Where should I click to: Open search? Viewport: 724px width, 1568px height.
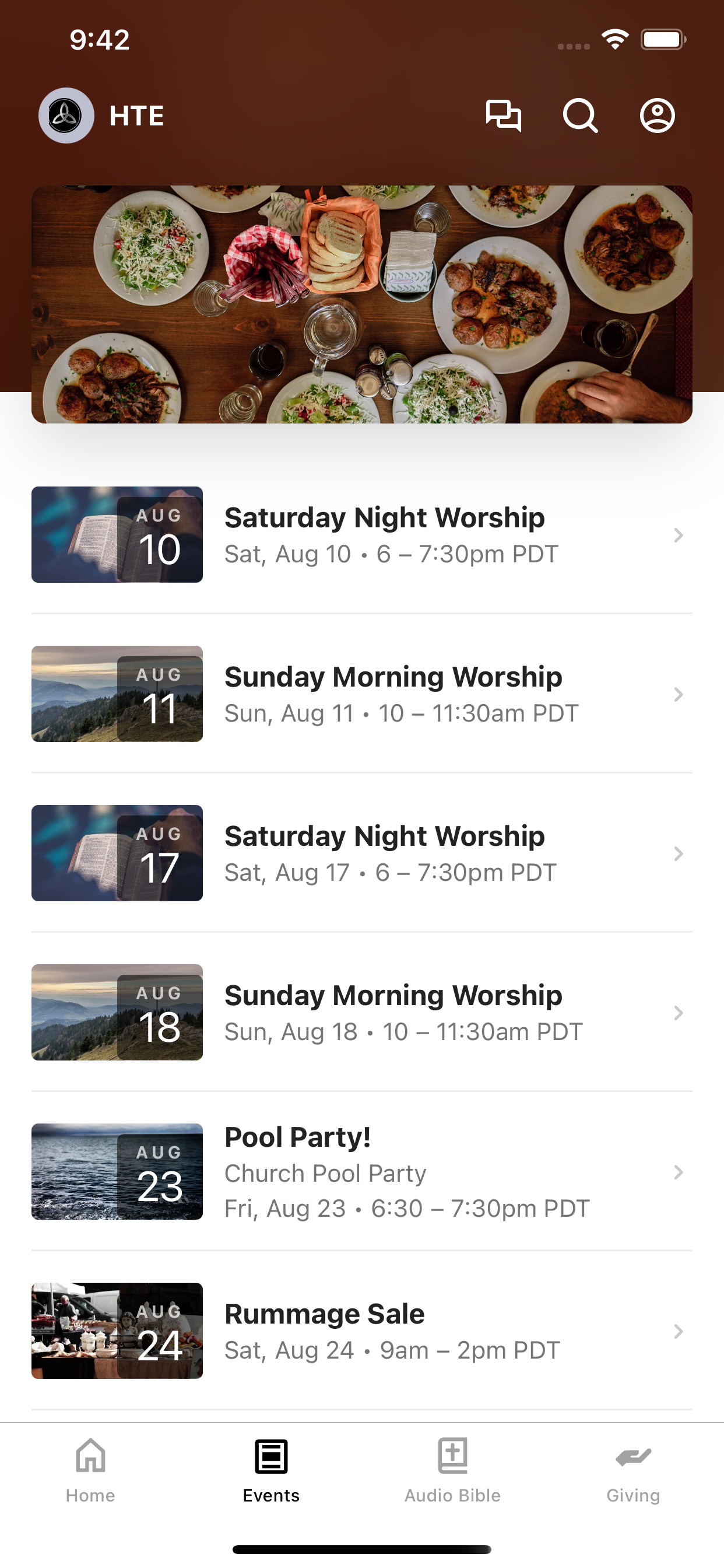point(580,116)
